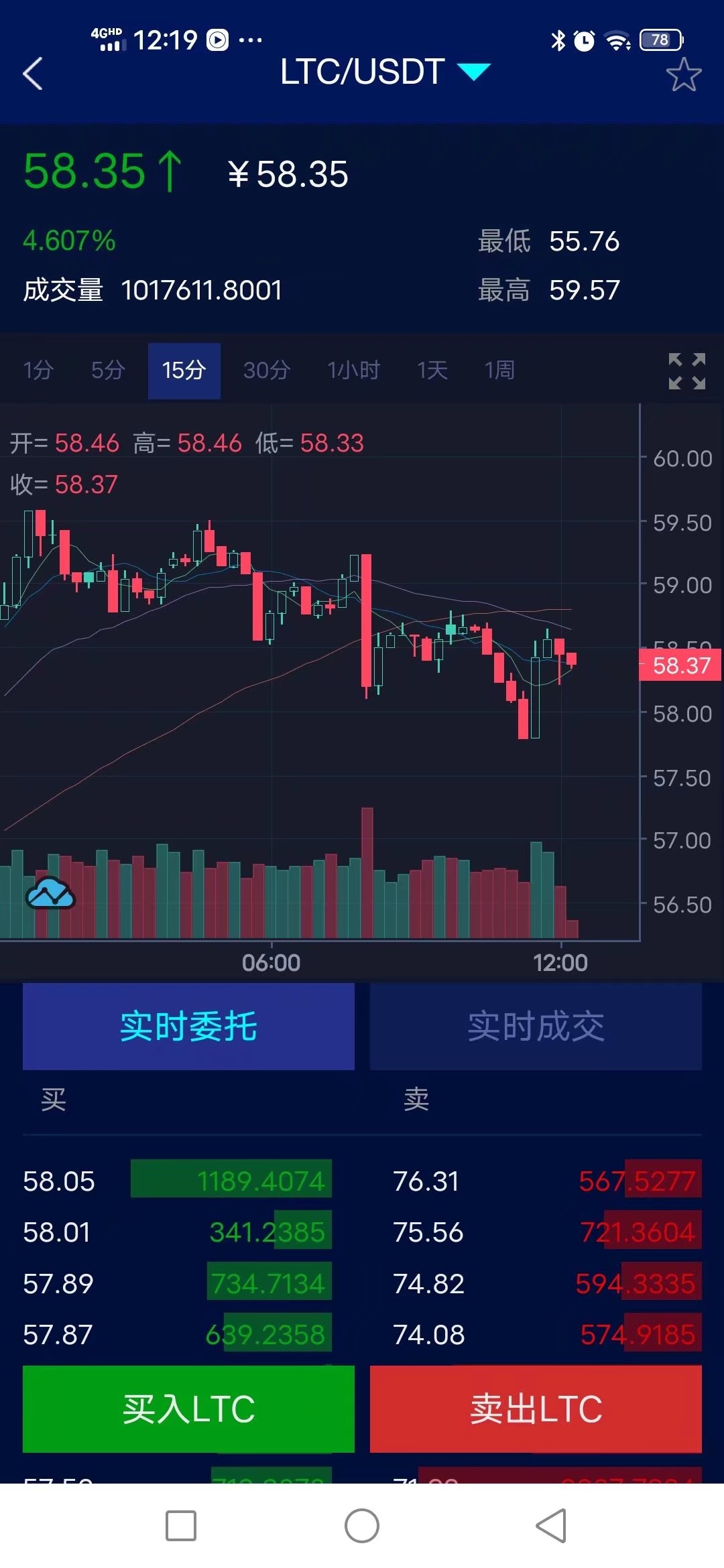This screenshot has height=1568, width=724.
Task: Open recent apps with the square button
Action: tap(181, 1526)
